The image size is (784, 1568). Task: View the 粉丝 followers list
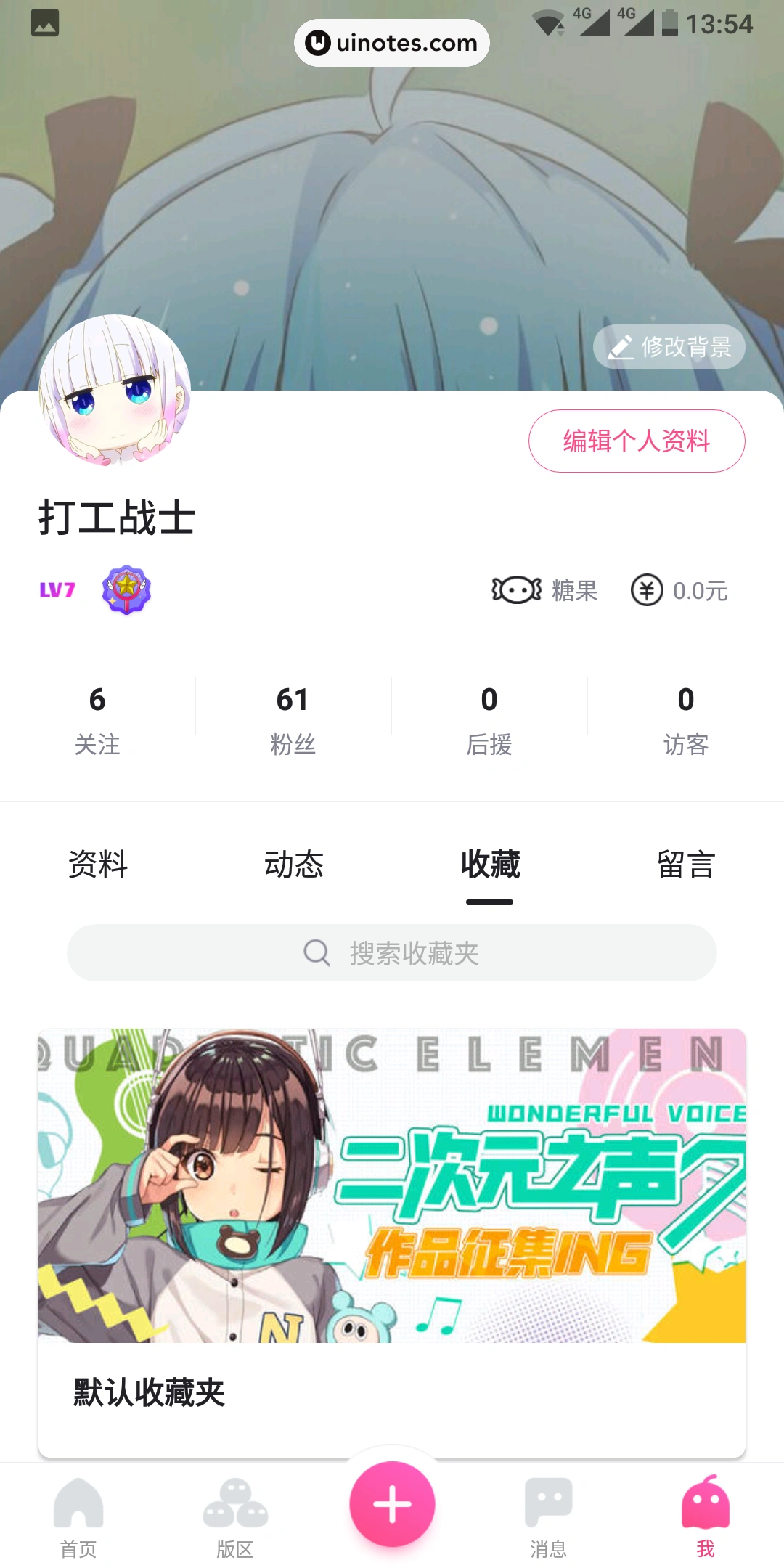(293, 719)
